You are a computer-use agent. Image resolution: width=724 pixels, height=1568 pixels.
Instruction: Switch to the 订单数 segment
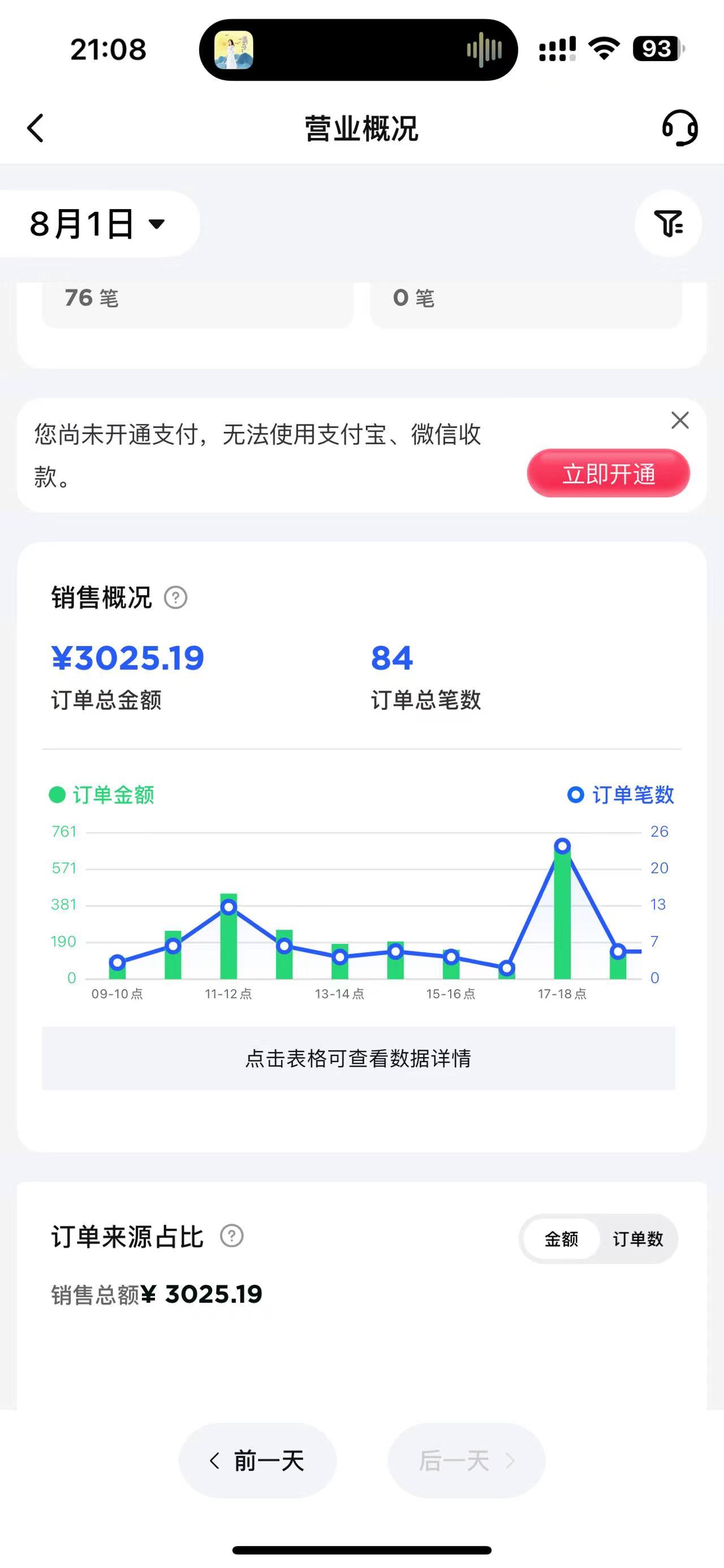(637, 1239)
